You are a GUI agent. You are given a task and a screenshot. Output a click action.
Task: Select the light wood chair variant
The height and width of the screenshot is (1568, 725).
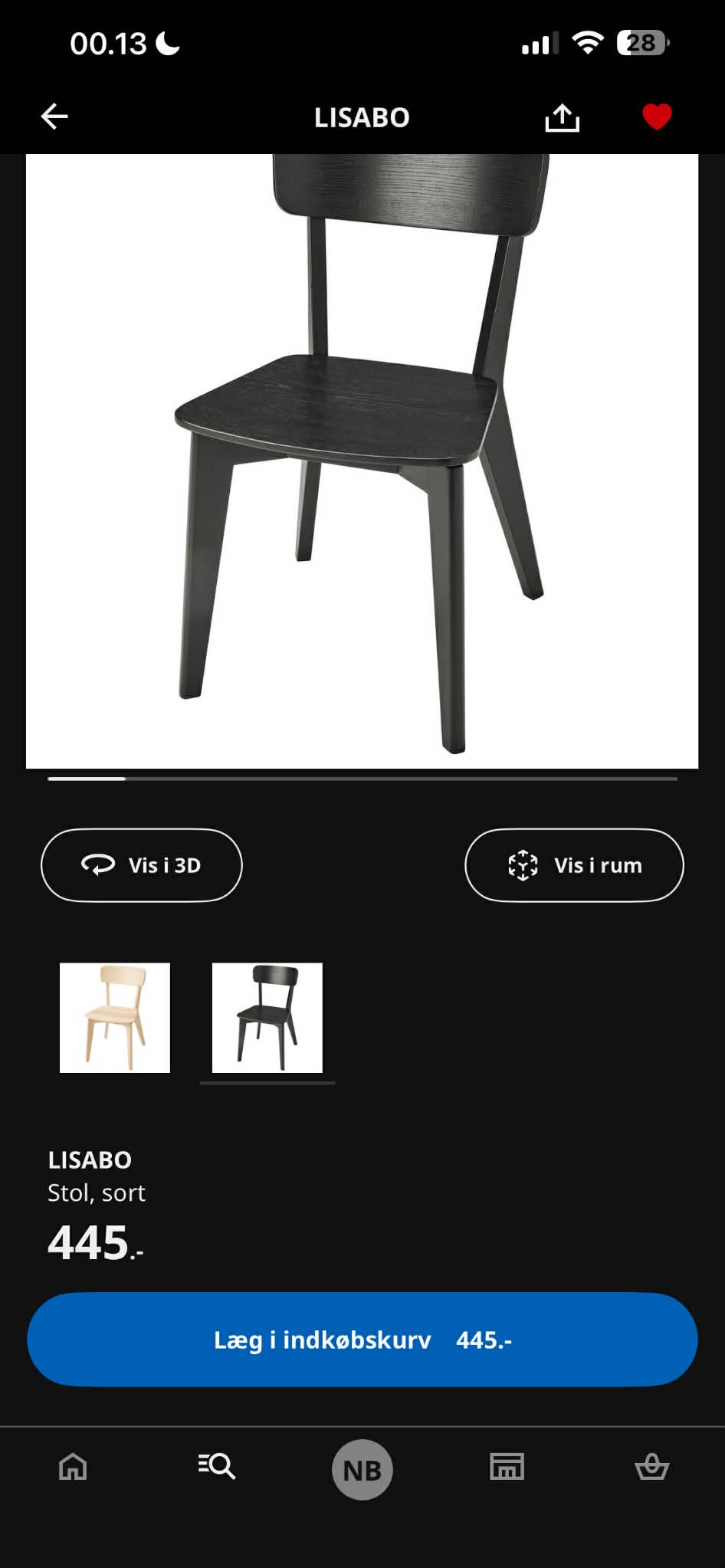pyautogui.click(x=115, y=1018)
